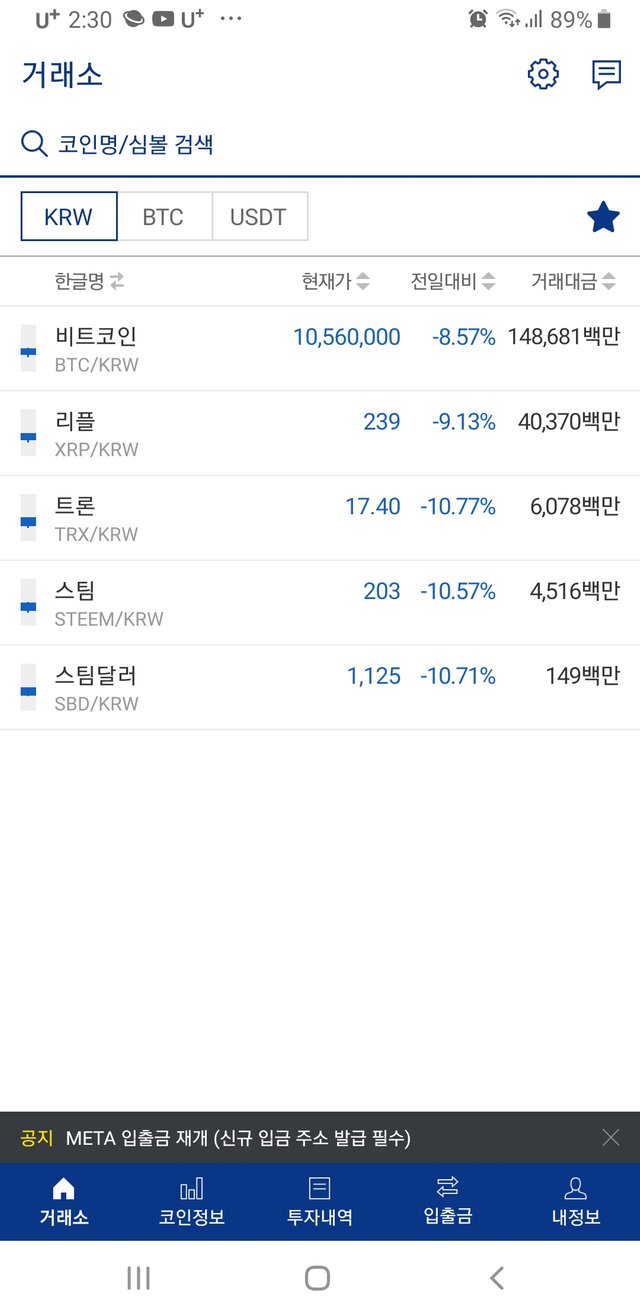This screenshot has height=1316, width=640.
Task: Open the 리플 XRP/KRW row
Action: (320, 433)
